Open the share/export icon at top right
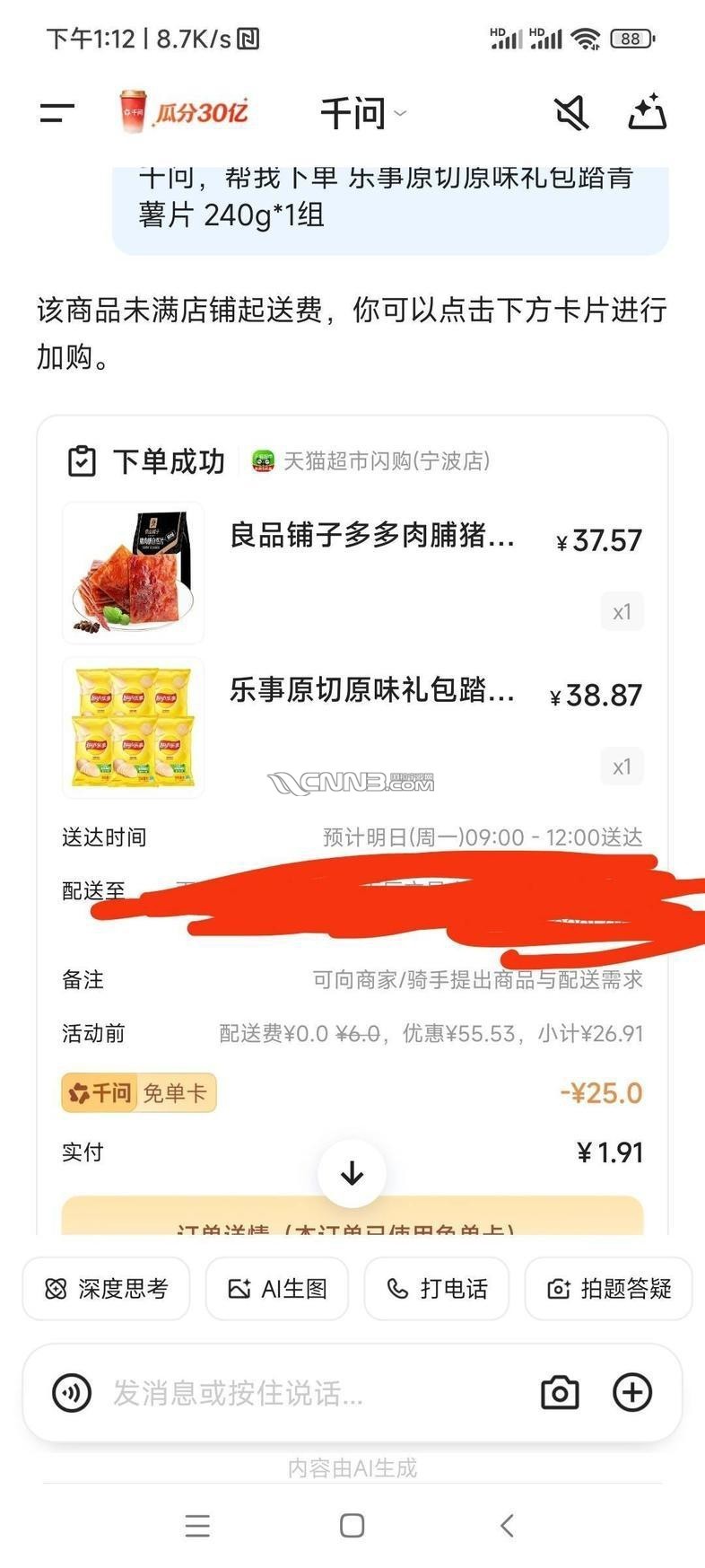 tap(648, 111)
